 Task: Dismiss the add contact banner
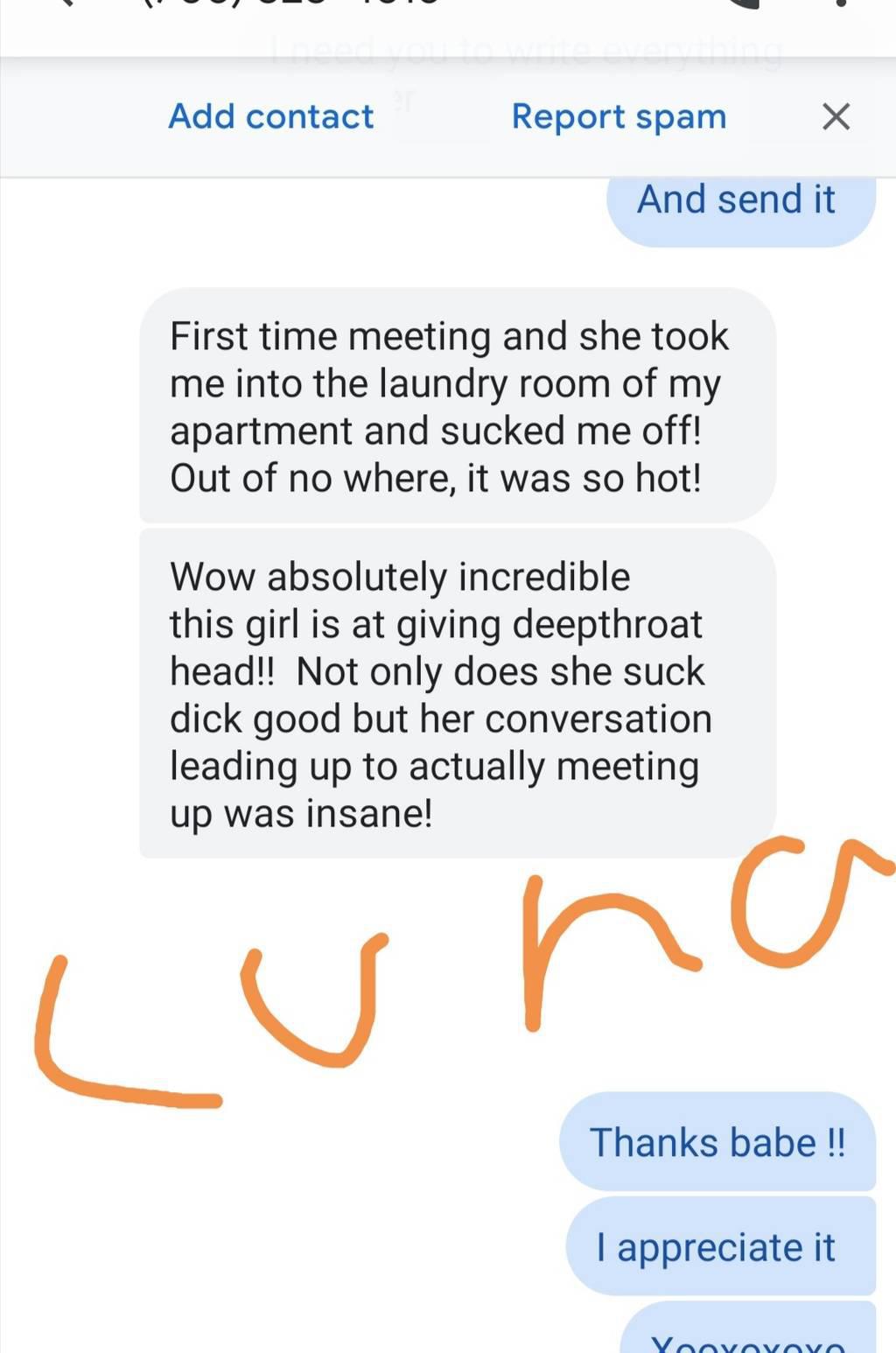pos(836,116)
